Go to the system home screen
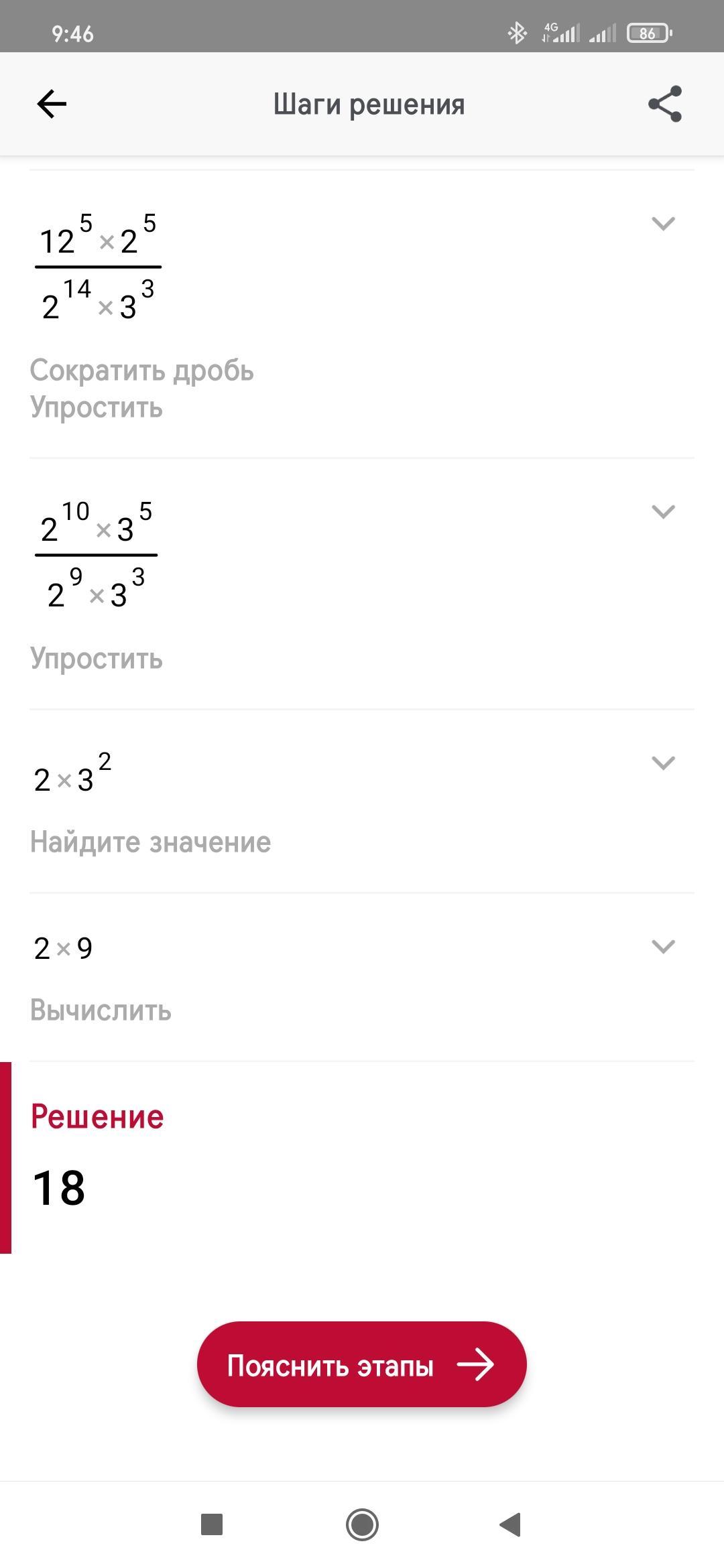Viewport: 724px width, 1568px height. click(362, 1524)
